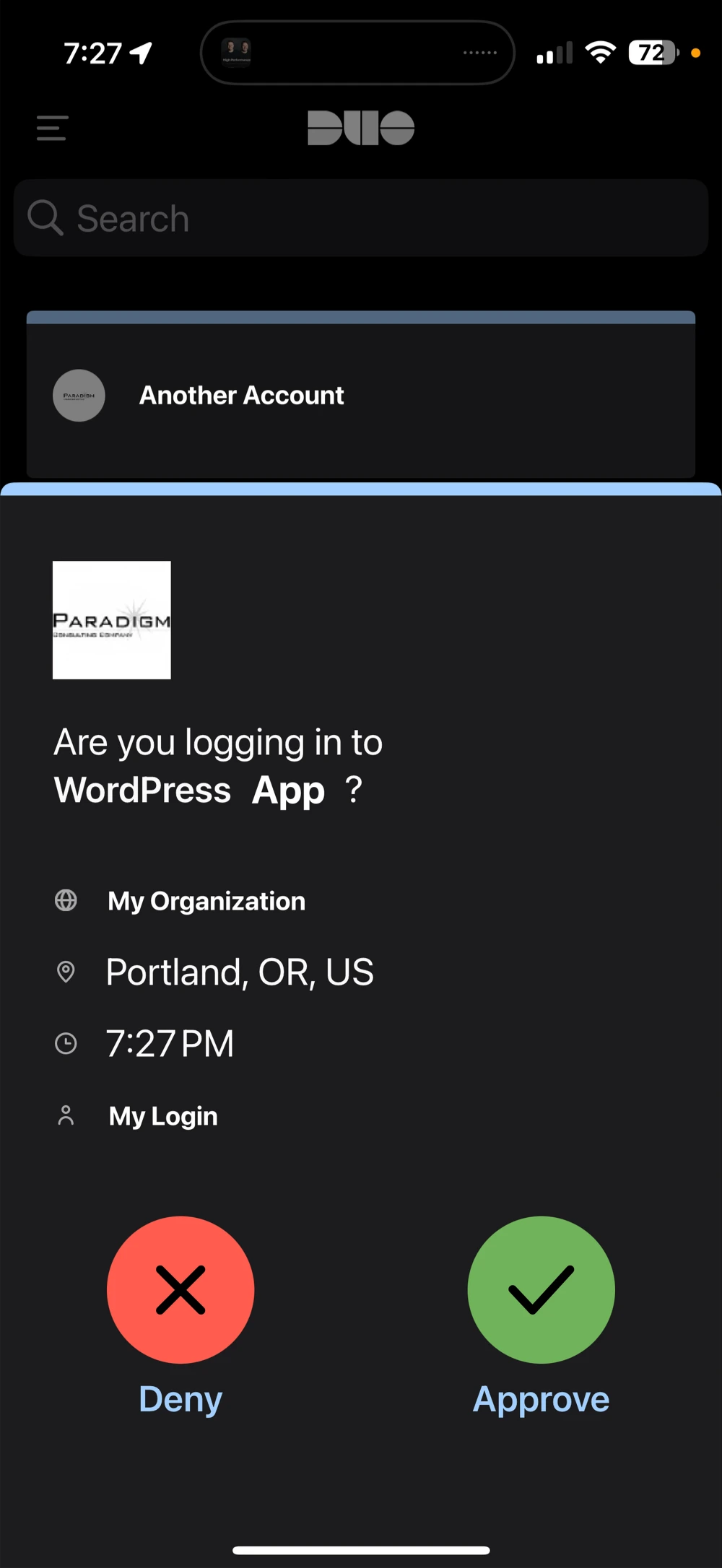Screen dimensions: 722x1568
Task: Open the Another Account card
Action: [x=361, y=395]
